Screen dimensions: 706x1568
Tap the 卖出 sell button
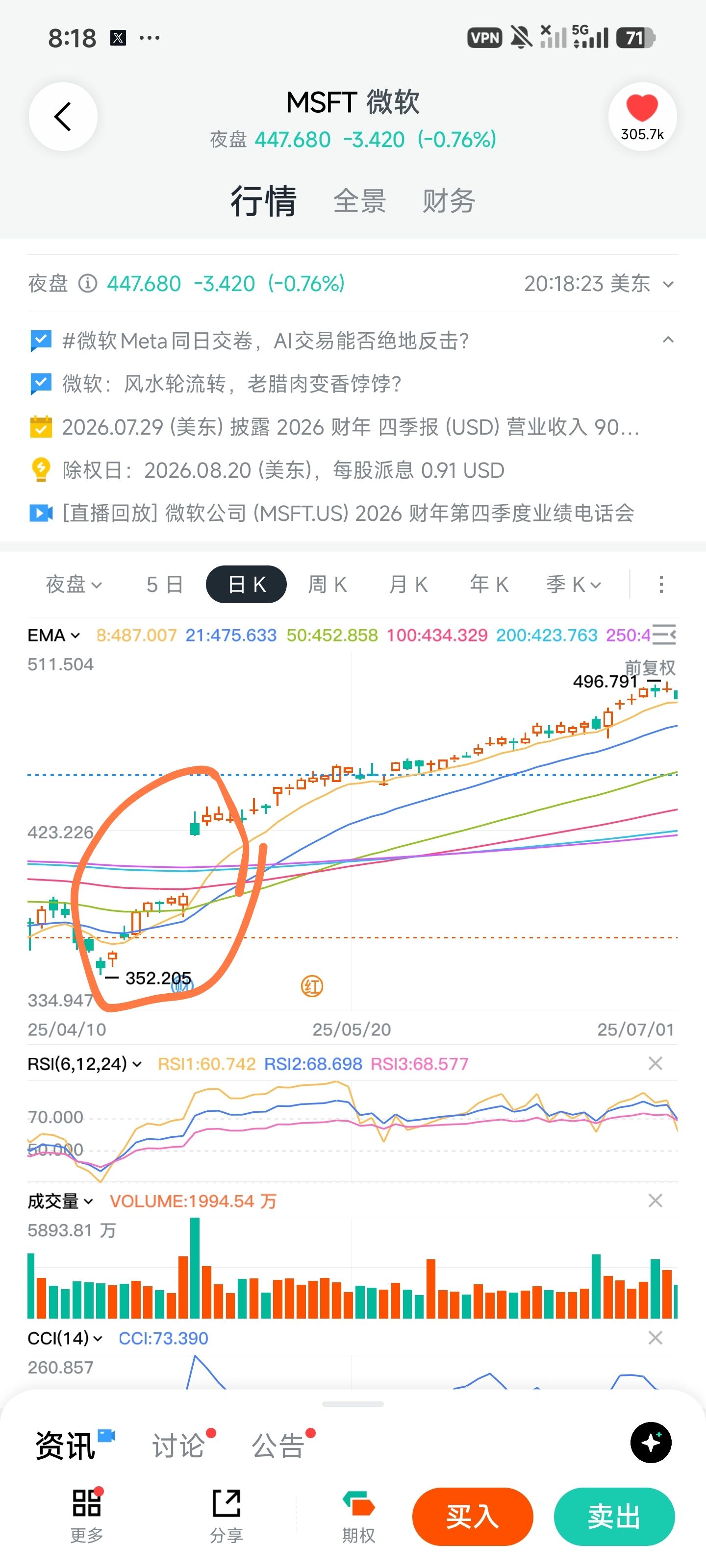click(614, 1516)
